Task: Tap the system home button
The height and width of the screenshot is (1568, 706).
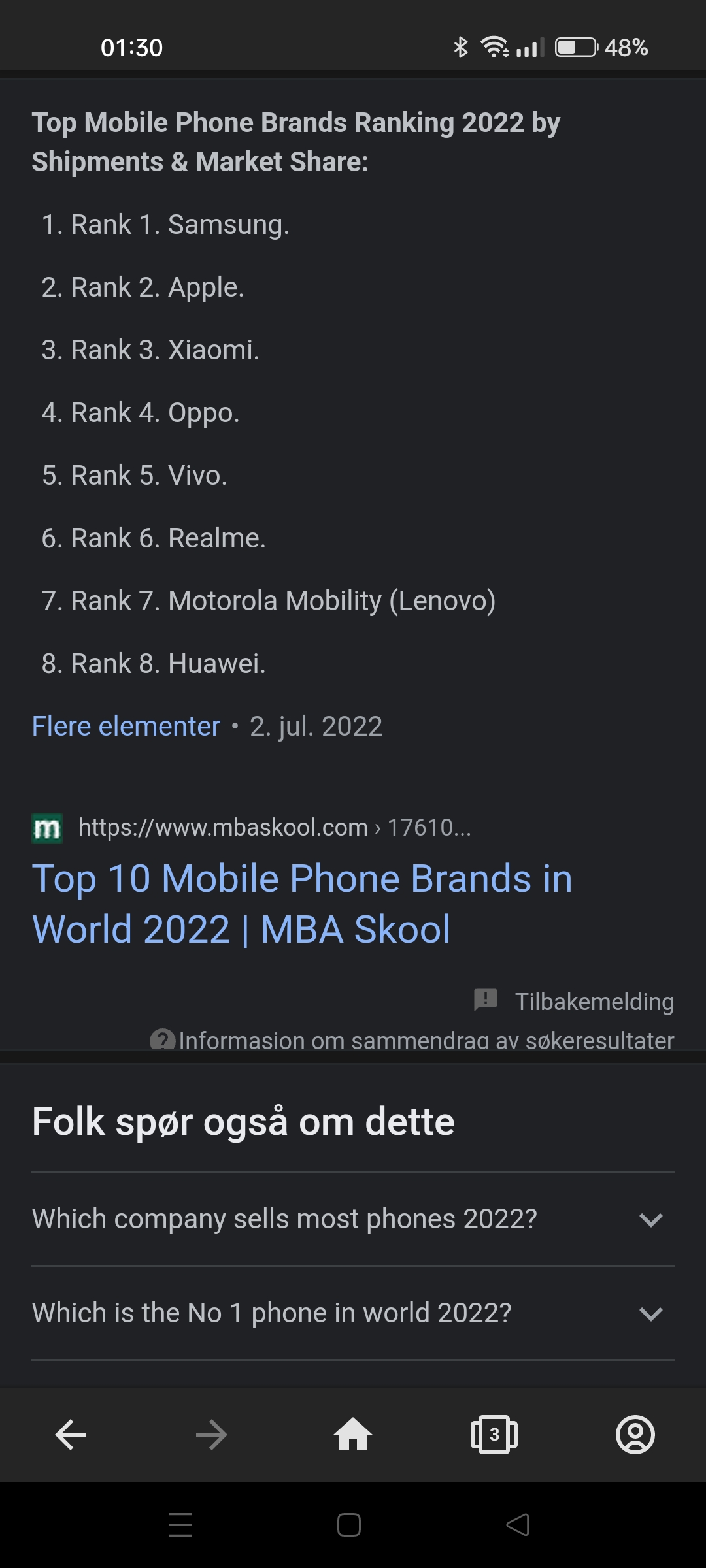Action: [349, 1525]
